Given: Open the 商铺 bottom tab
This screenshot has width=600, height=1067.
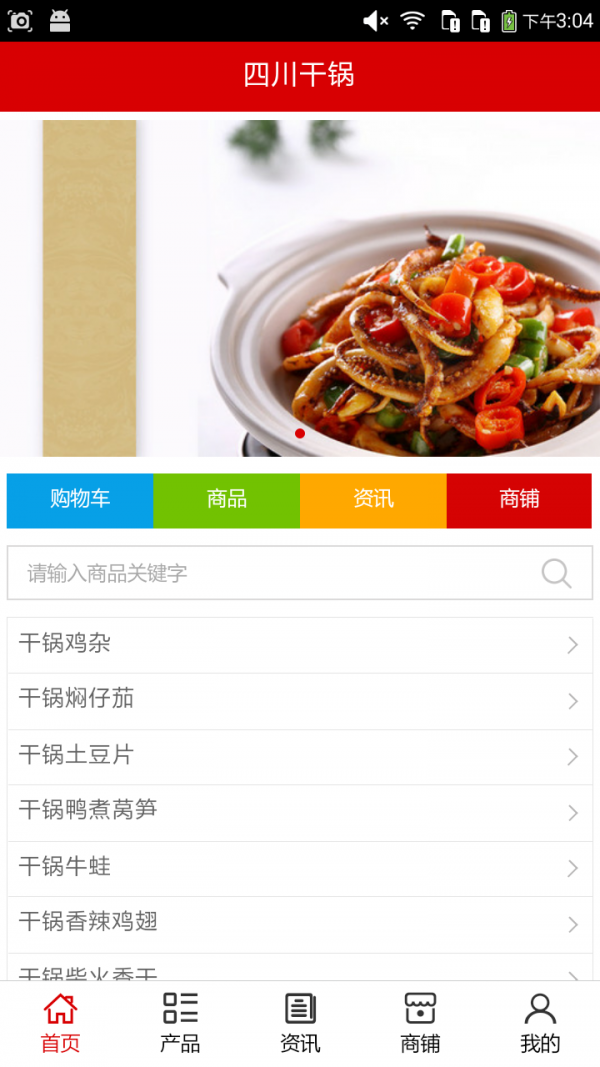Looking at the screenshot, I should pyautogui.click(x=420, y=1024).
